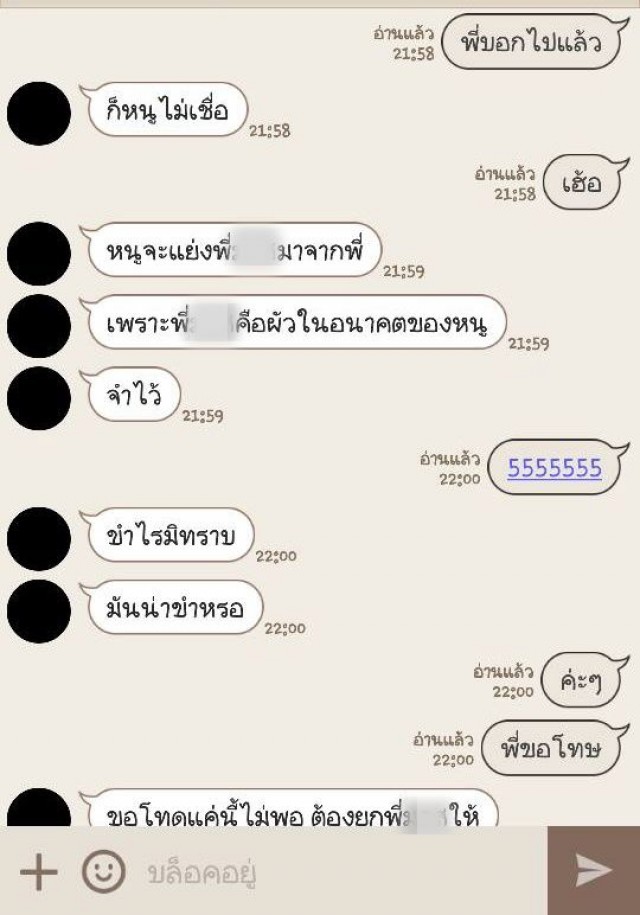Open sender's avatar beside 'จำไว้' message
640x915 pixels.
[39, 398]
